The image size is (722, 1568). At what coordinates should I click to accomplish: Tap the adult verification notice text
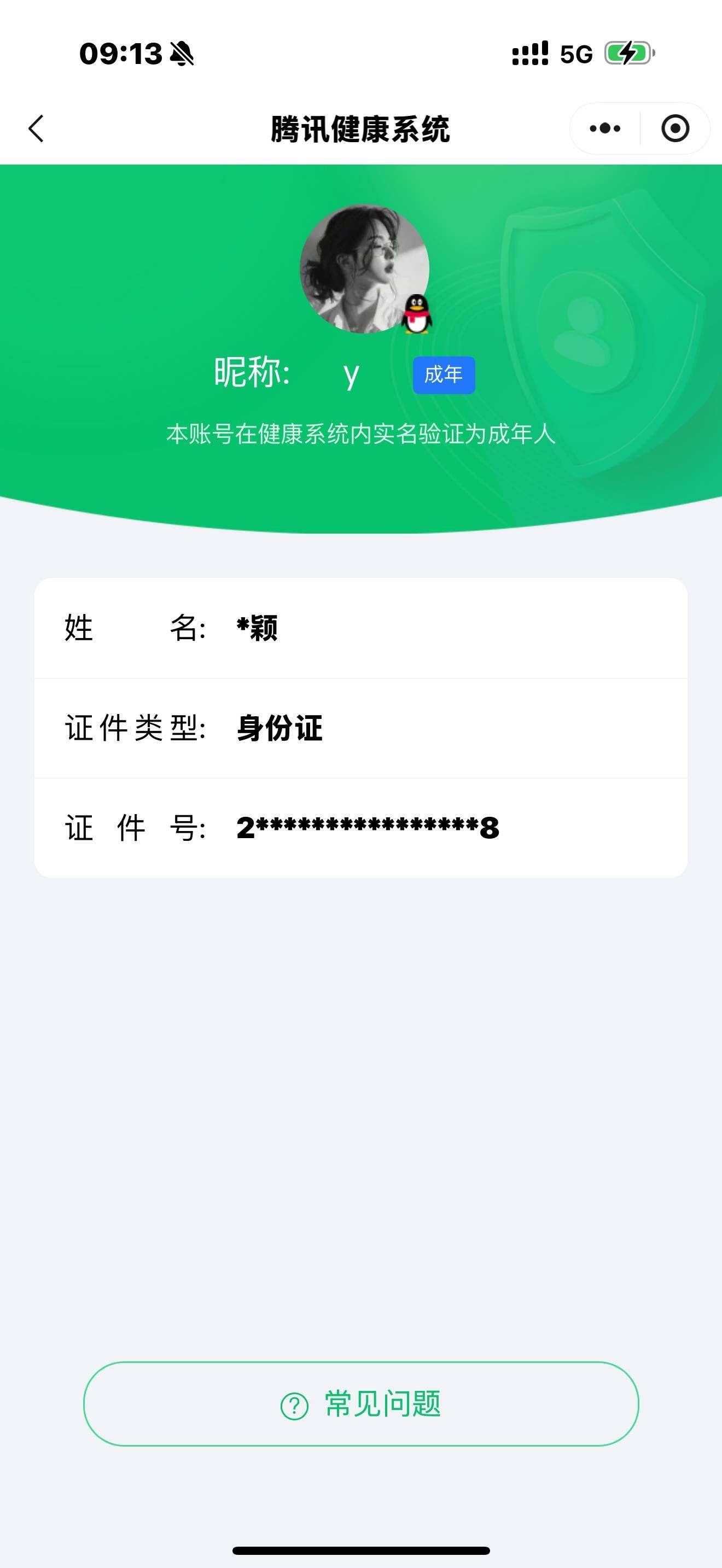click(360, 434)
